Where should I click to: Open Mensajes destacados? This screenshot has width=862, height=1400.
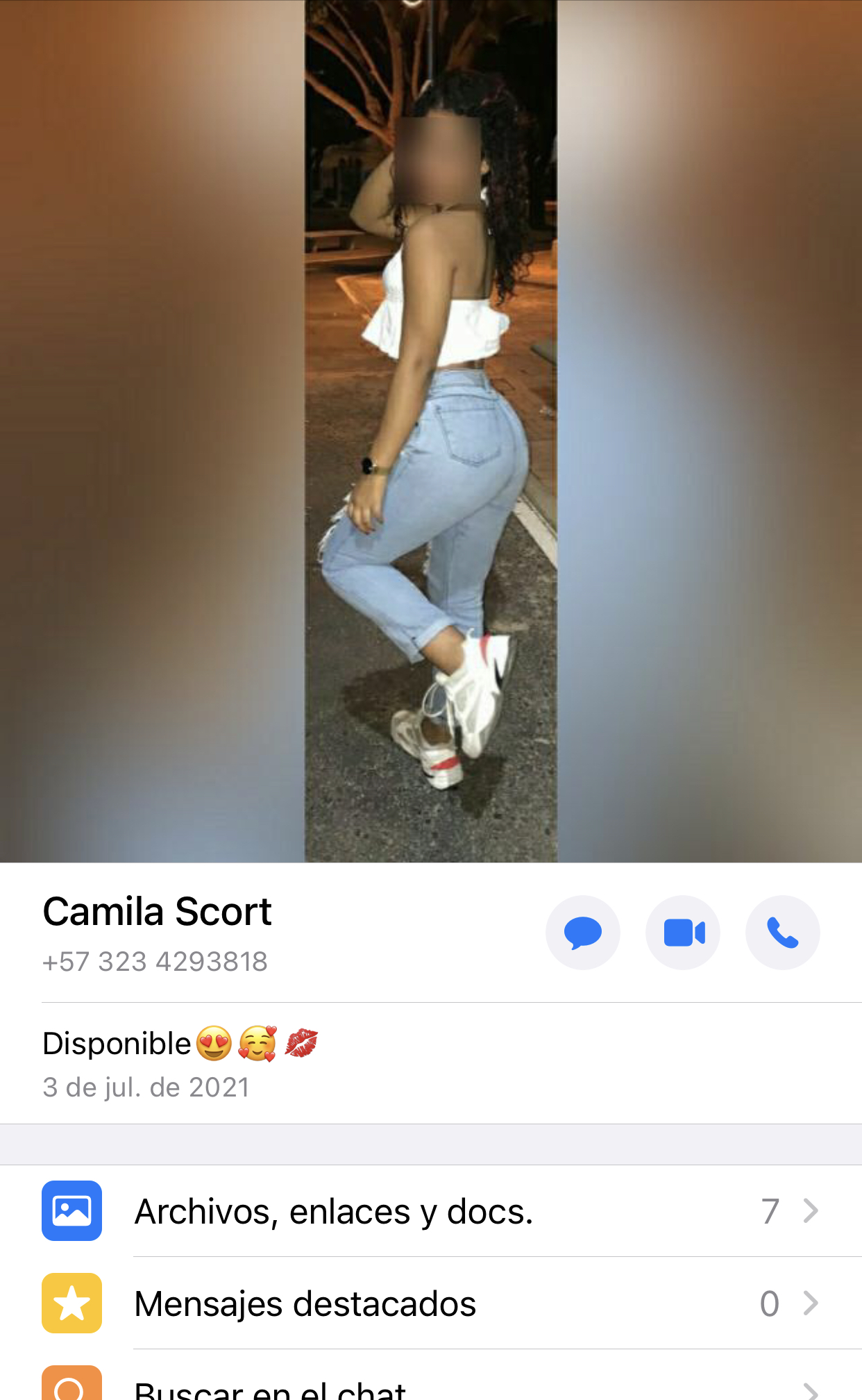[x=430, y=1303]
